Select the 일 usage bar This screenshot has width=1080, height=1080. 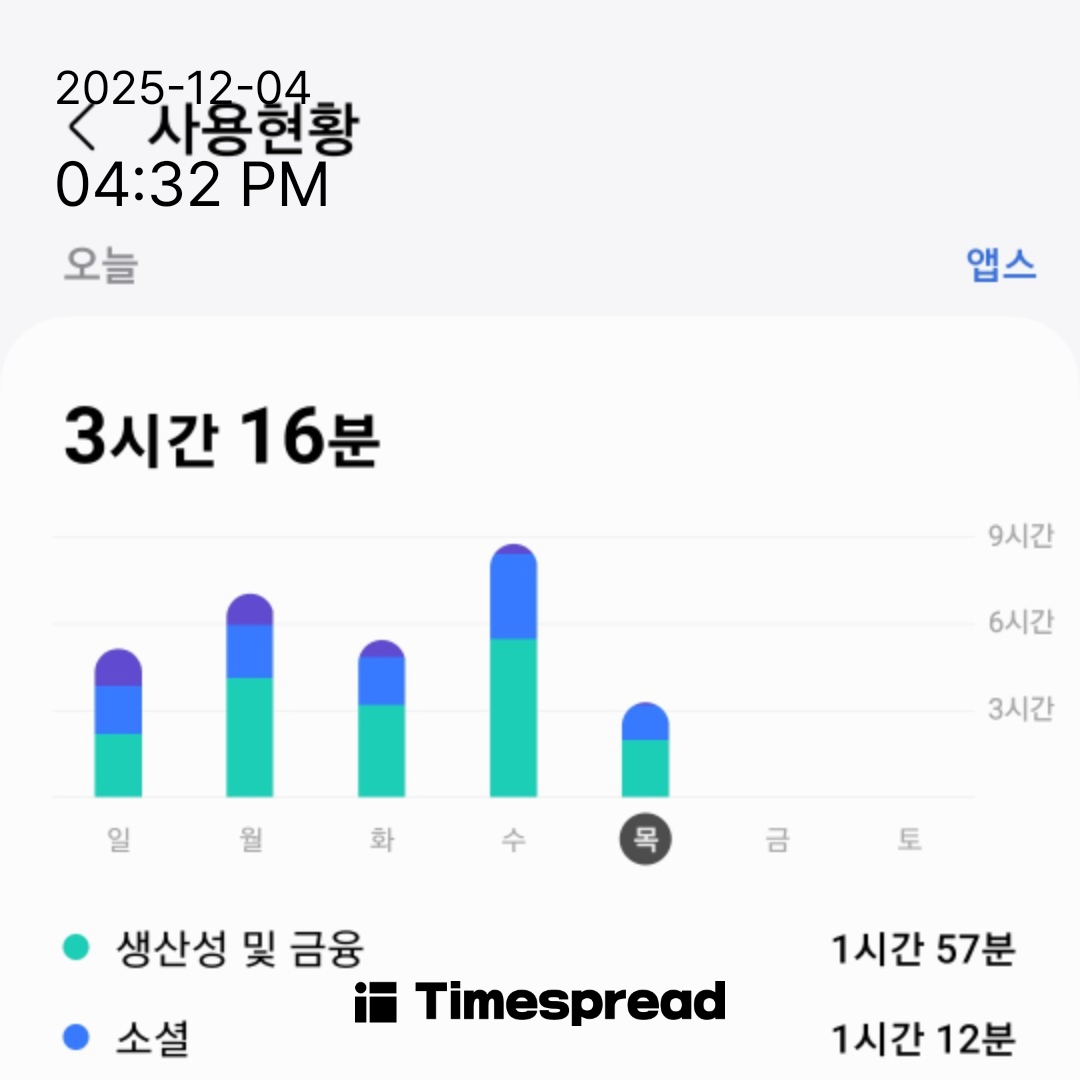point(118,724)
